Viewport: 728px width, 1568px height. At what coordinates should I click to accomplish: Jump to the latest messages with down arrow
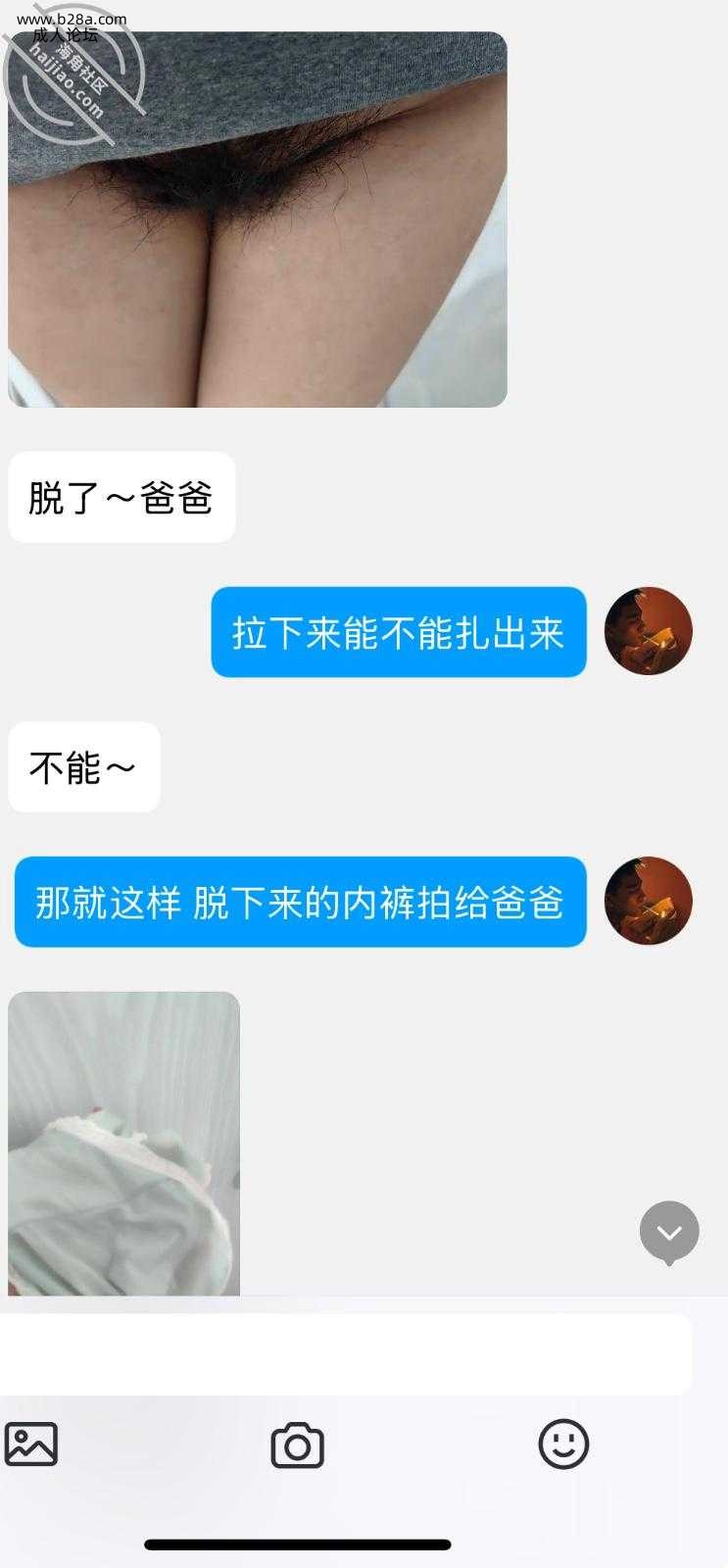(669, 1232)
